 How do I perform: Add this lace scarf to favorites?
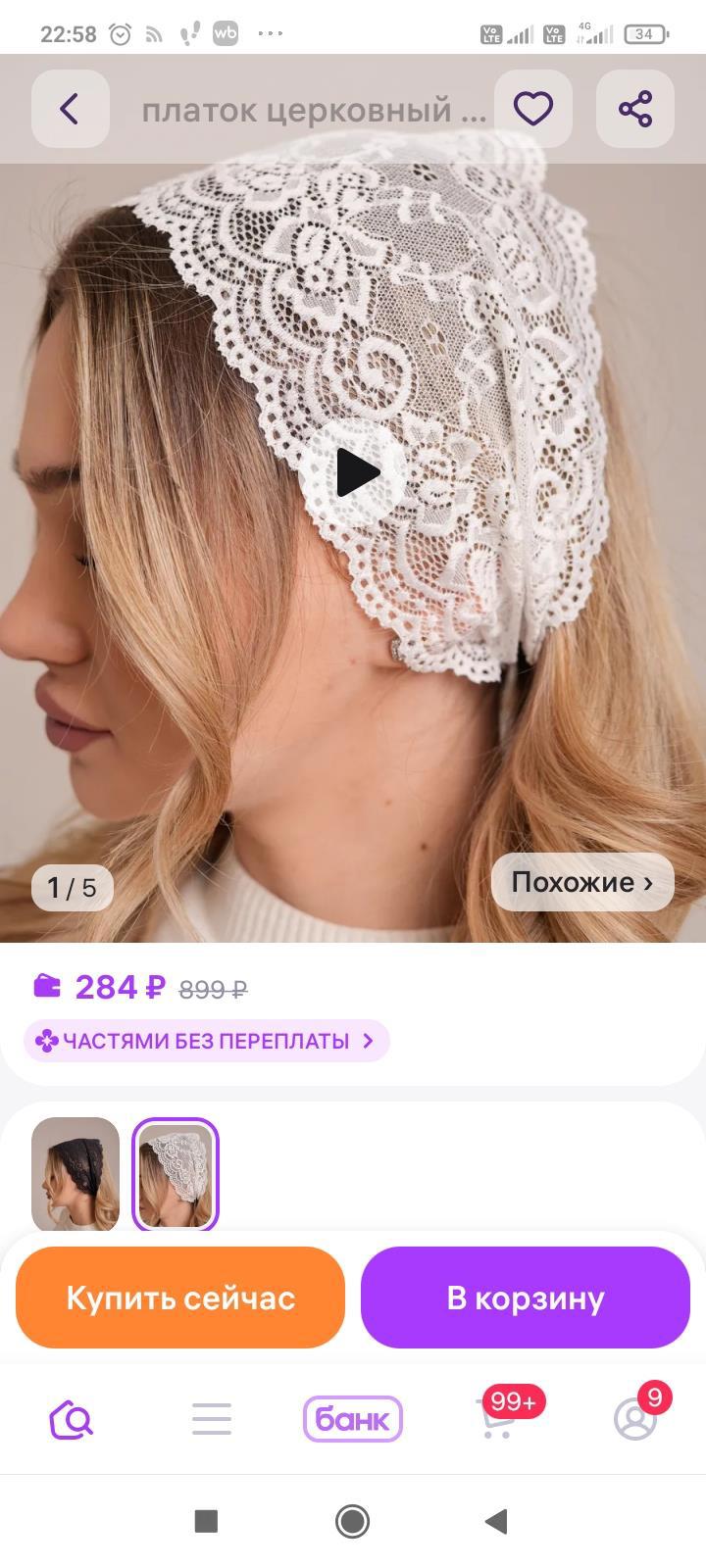tap(533, 109)
